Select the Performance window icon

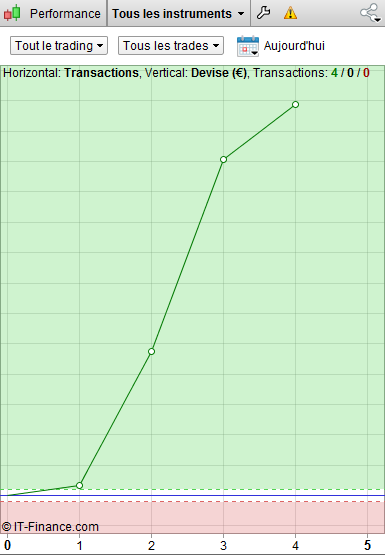click(x=12, y=13)
